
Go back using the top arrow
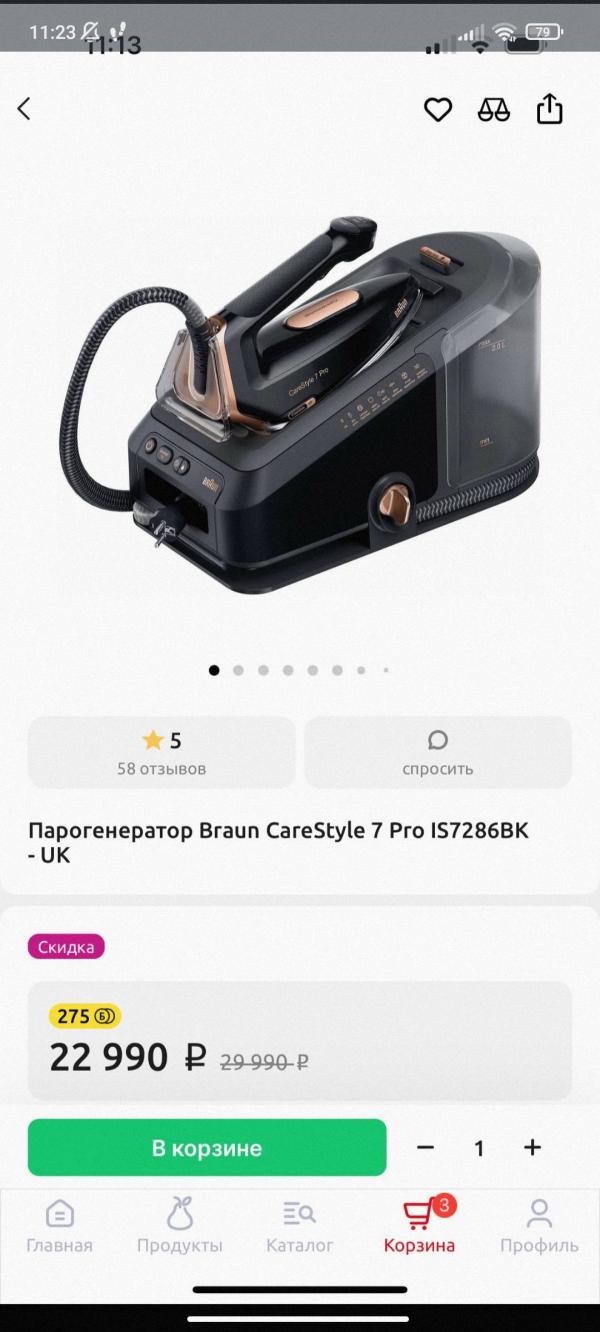click(25, 109)
